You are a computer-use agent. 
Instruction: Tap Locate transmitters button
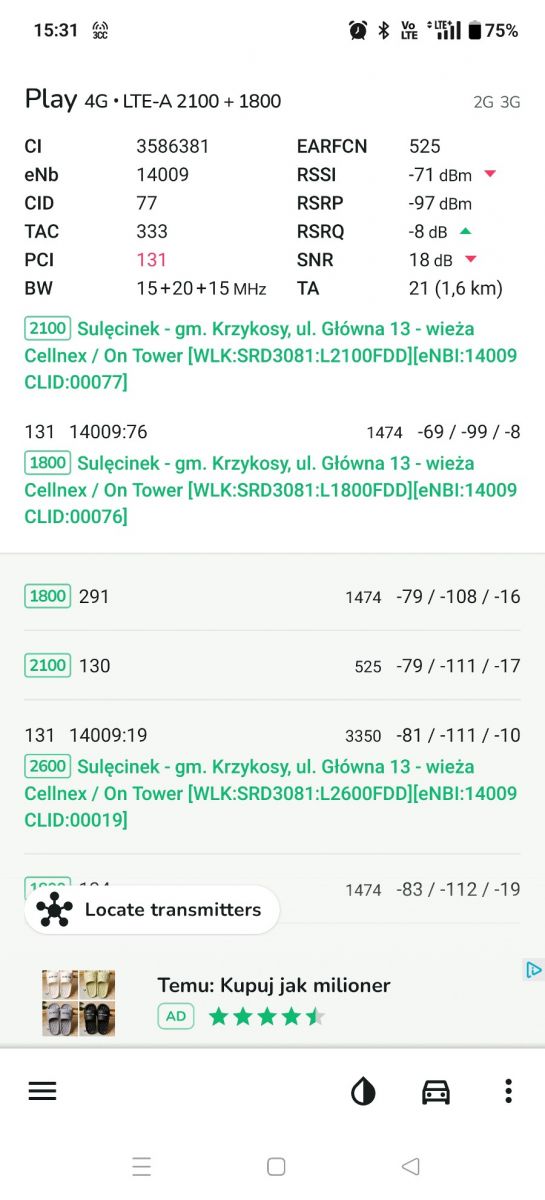(x=152, y=910)
